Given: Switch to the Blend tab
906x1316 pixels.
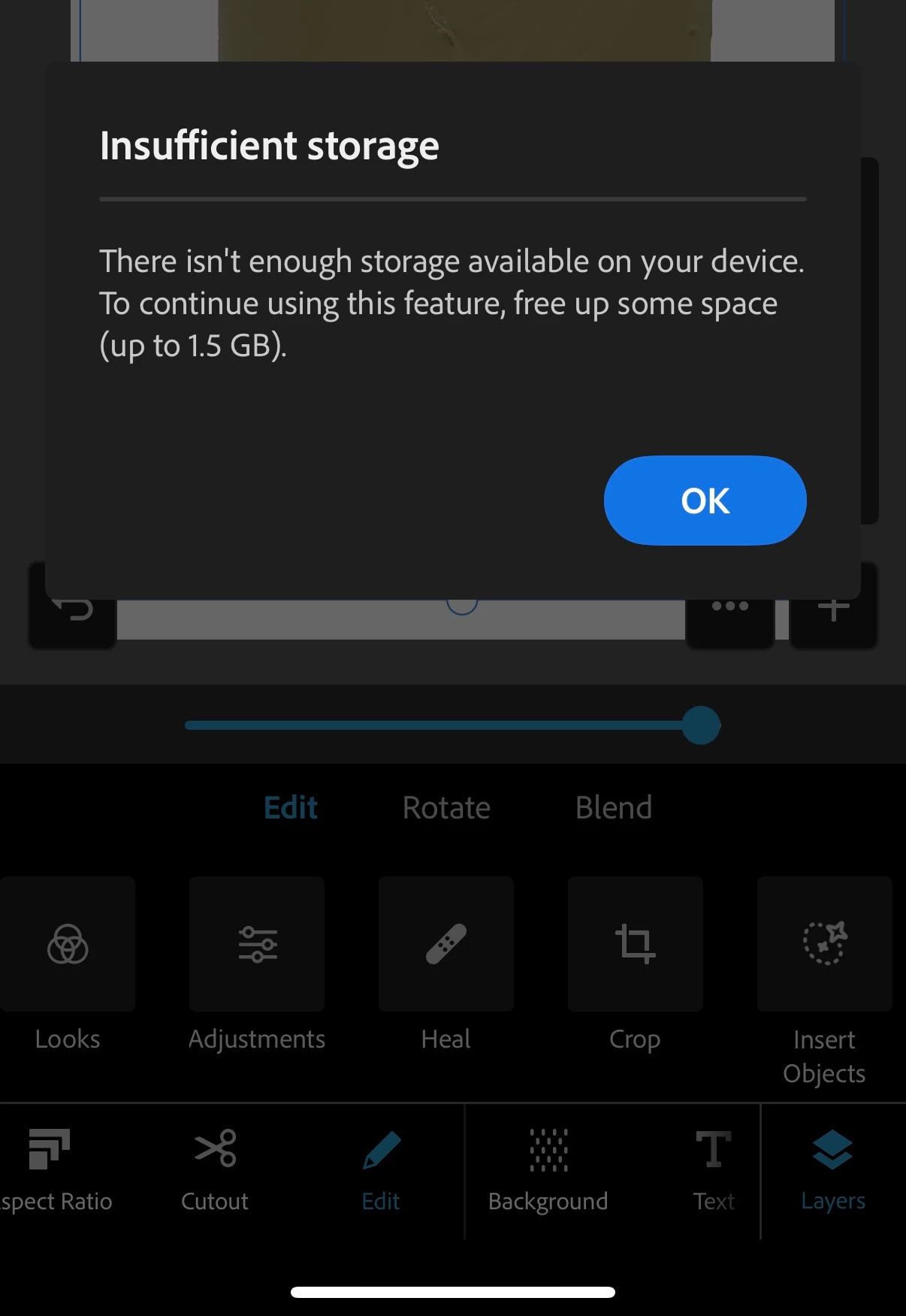Looking at the screenshot, I should coord(614,808).
